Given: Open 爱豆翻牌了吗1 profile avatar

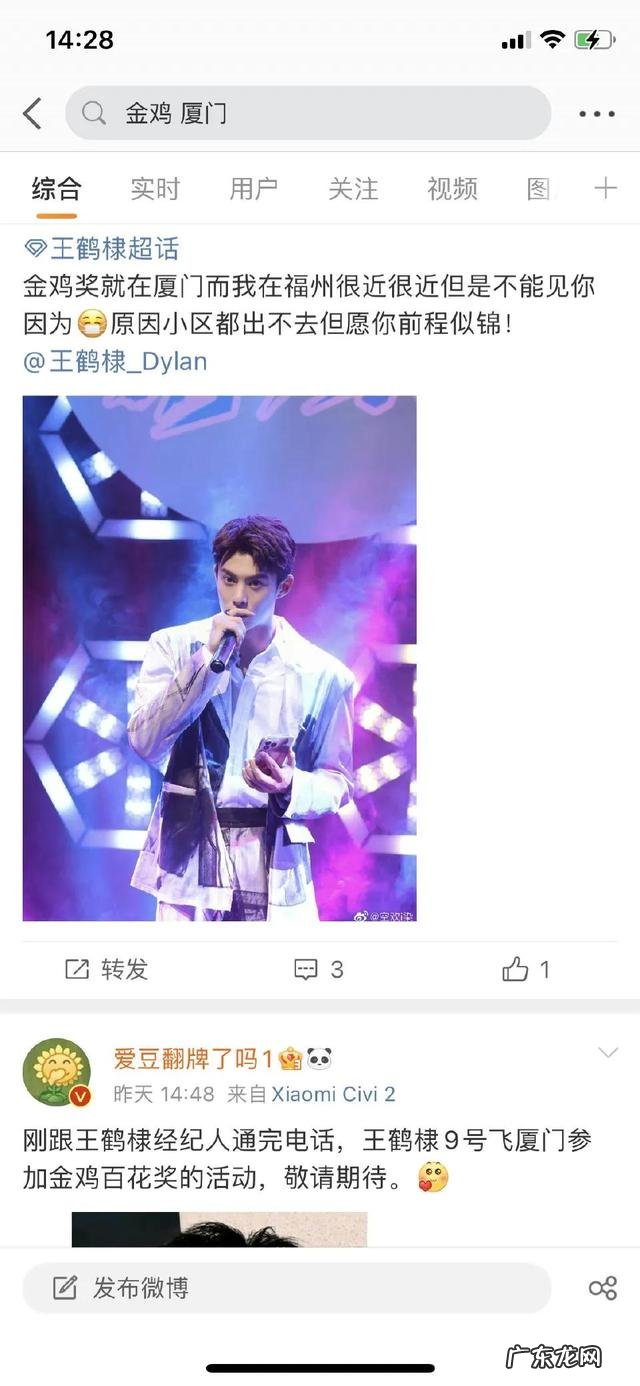Looking at the screenshot, I should [57, 1073].
